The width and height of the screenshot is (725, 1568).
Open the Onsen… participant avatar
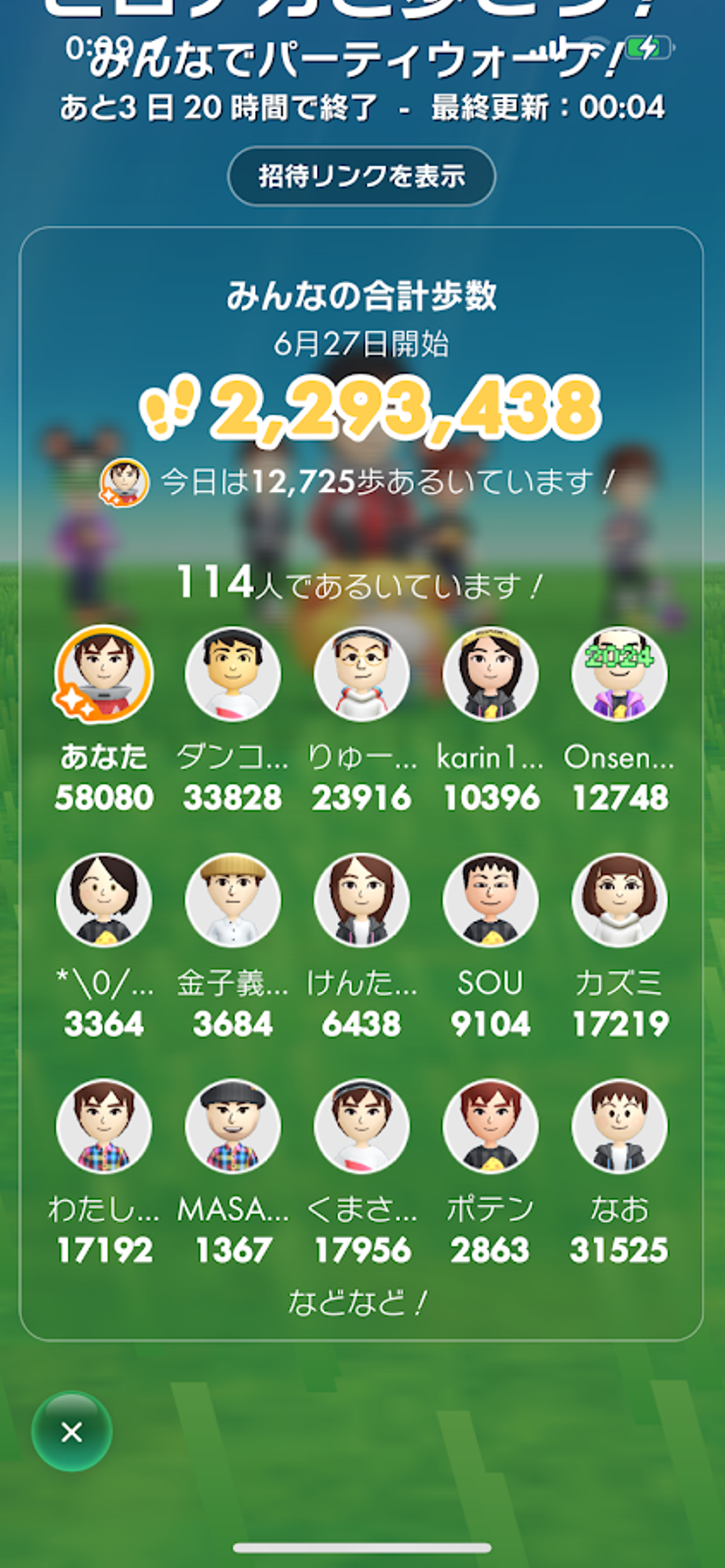pyautogui.click(x=619, y=675)
